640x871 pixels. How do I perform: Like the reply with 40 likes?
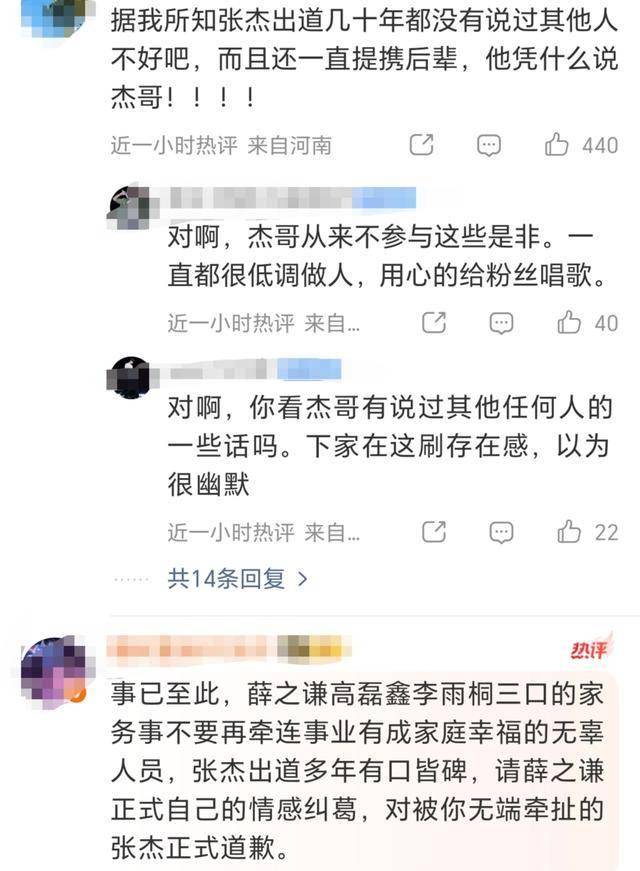pos(569,322)
